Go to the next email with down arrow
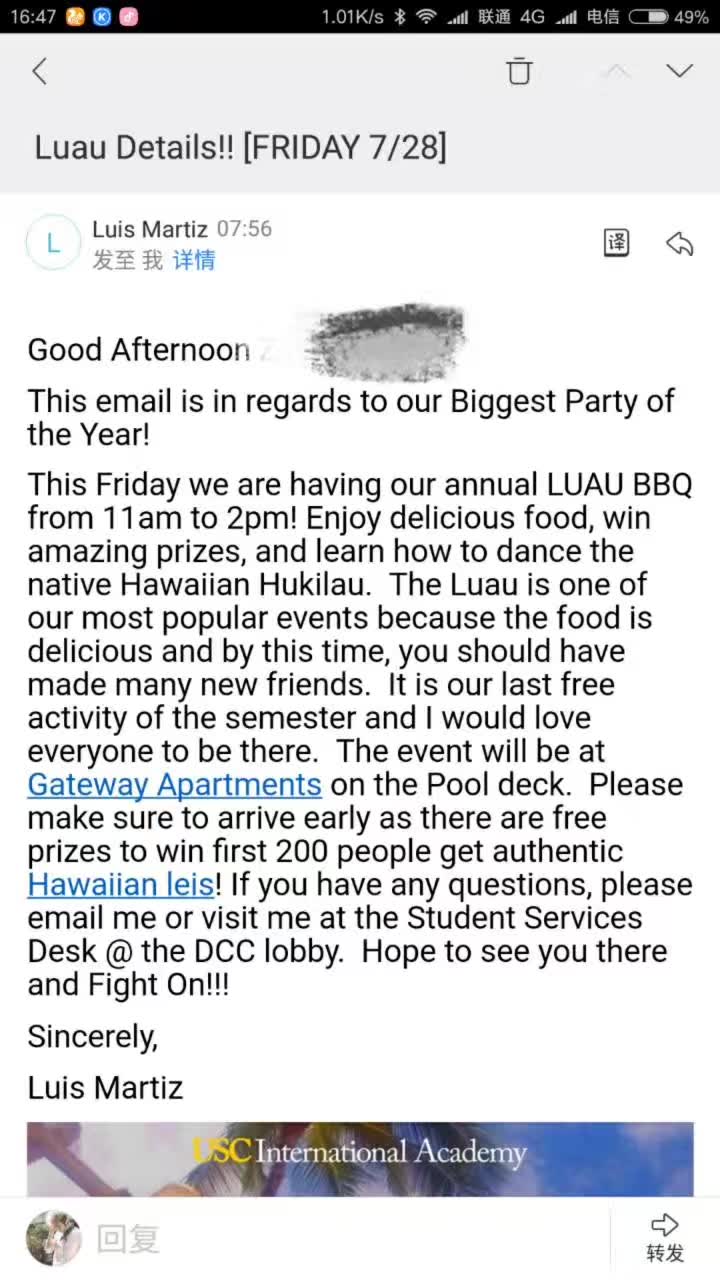This screenshot has height=1280, width=720. (x=679, y=71)
